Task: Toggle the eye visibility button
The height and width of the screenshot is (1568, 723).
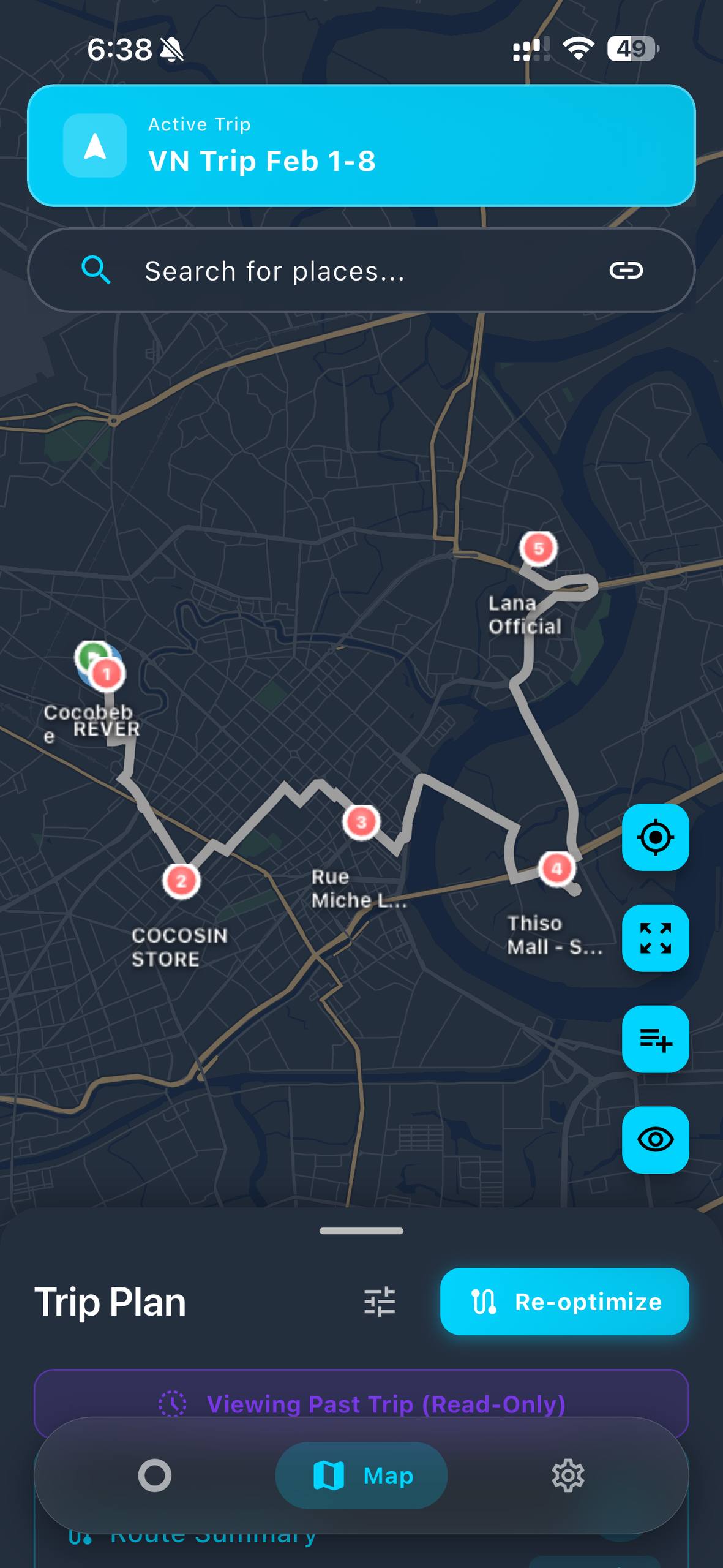Action: [x=655, y=1140]
